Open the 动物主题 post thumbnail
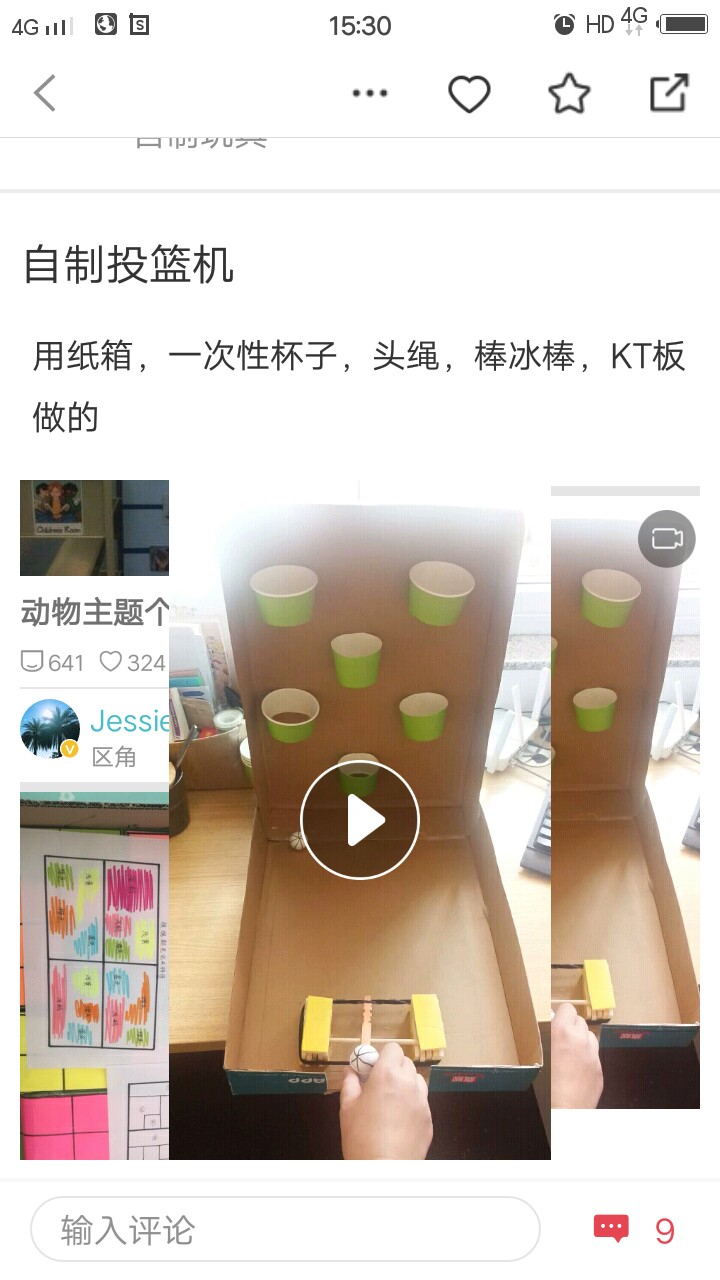The height and width of the screenshot is (1280, 720). (94, 528)
